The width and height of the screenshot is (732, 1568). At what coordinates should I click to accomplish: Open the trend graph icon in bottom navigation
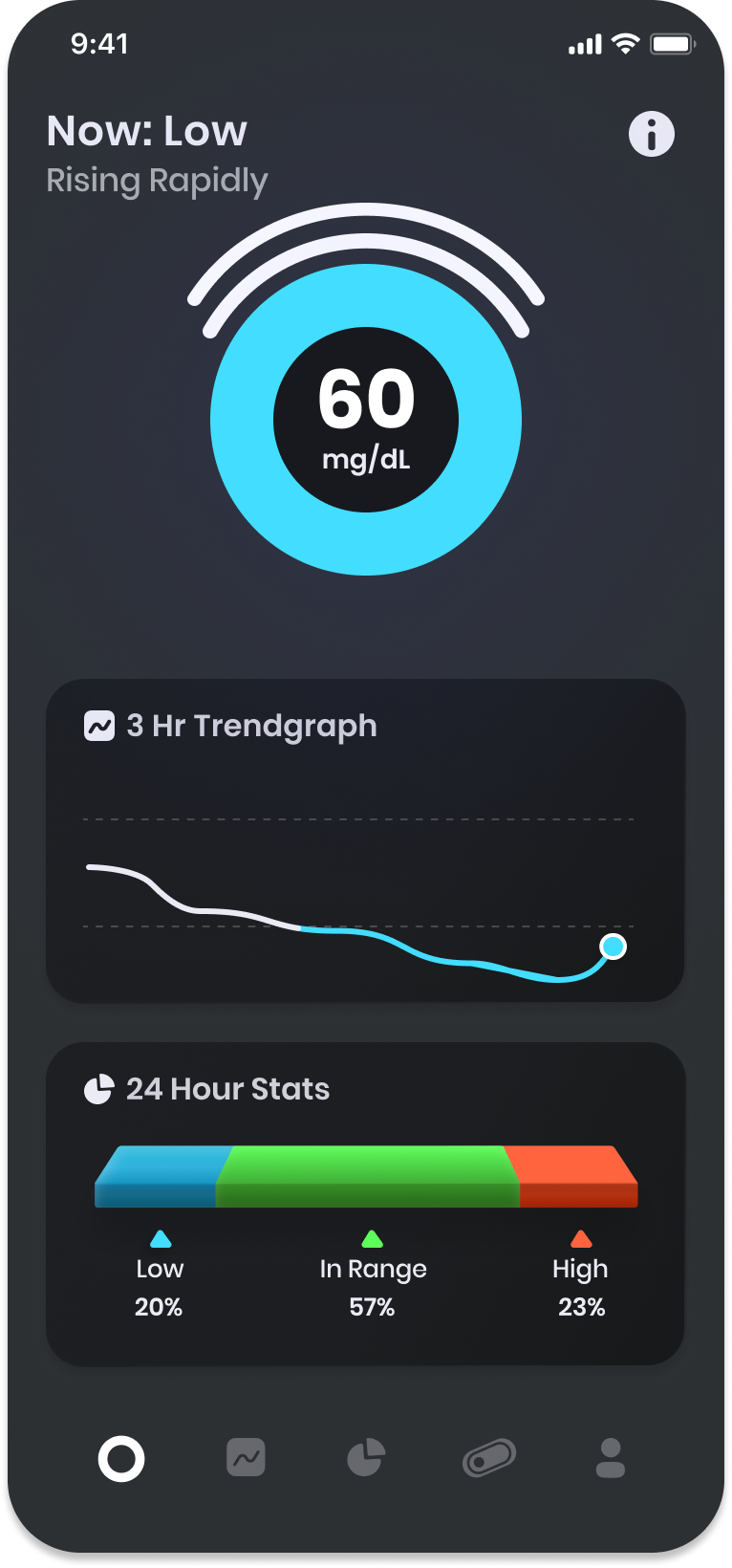pos(246,1457)
